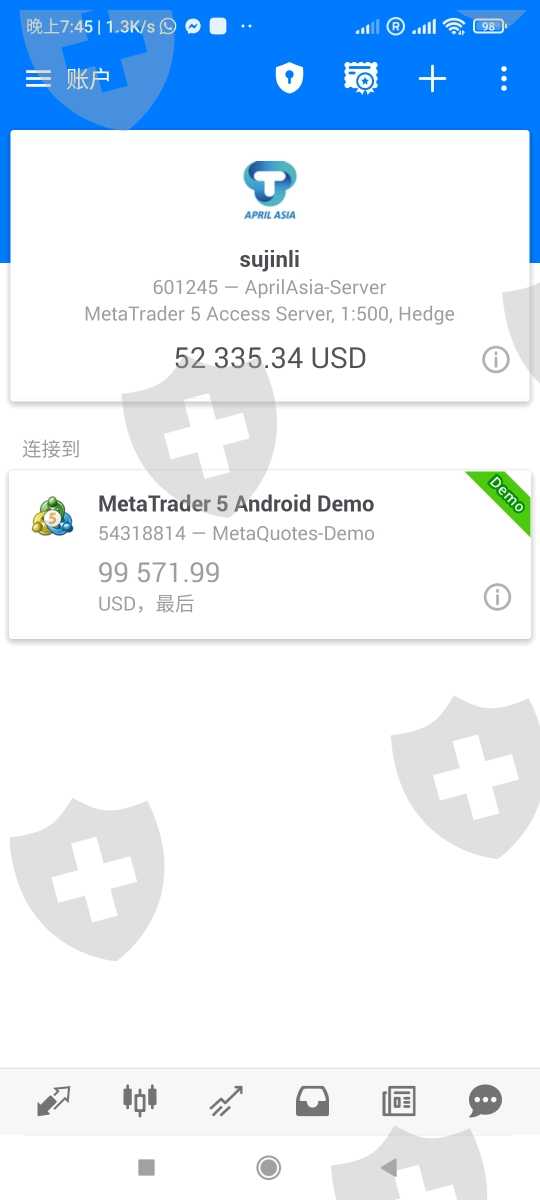This screenshot has width=540, height=1200.
Task: Open the certificate icon in toolbar
Action: (360, 78)
